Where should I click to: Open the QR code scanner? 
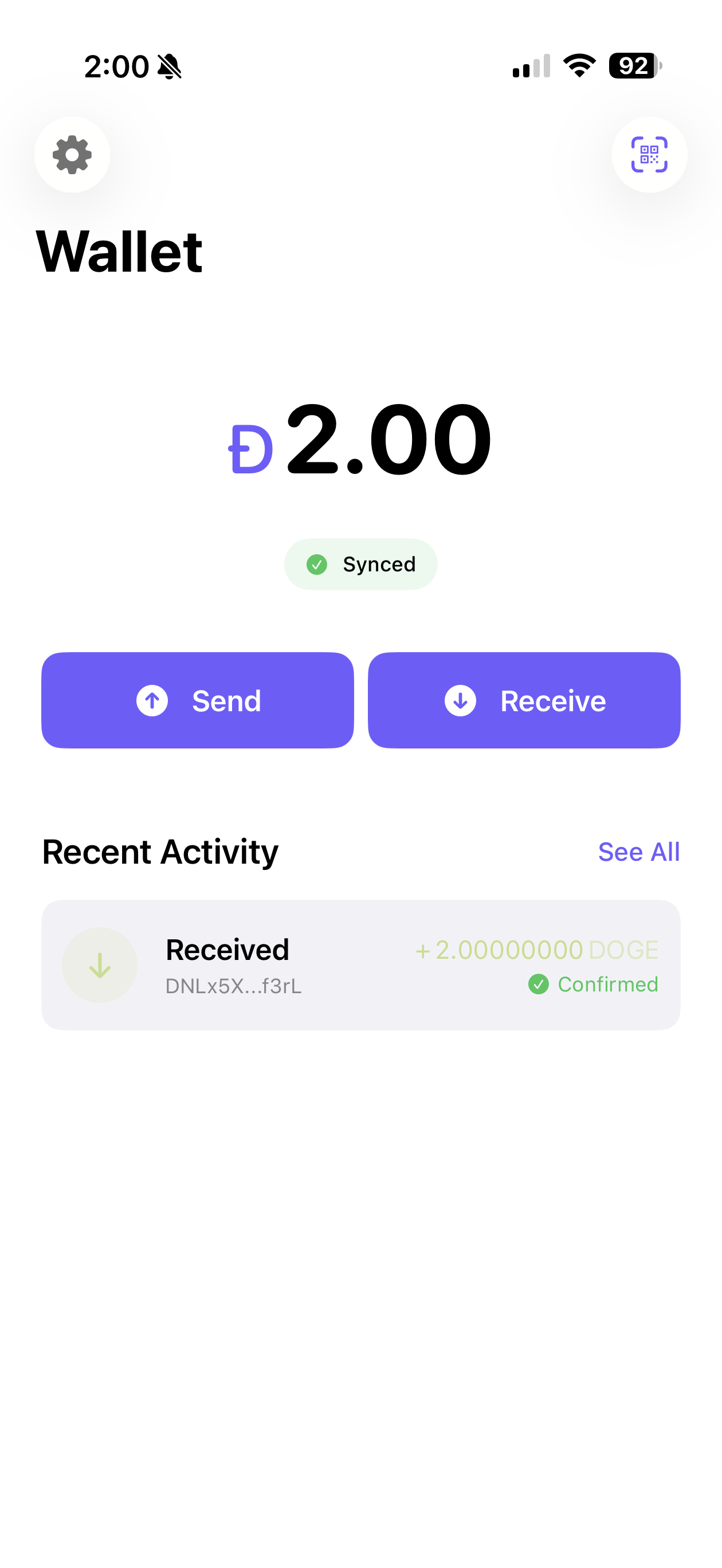649,155
